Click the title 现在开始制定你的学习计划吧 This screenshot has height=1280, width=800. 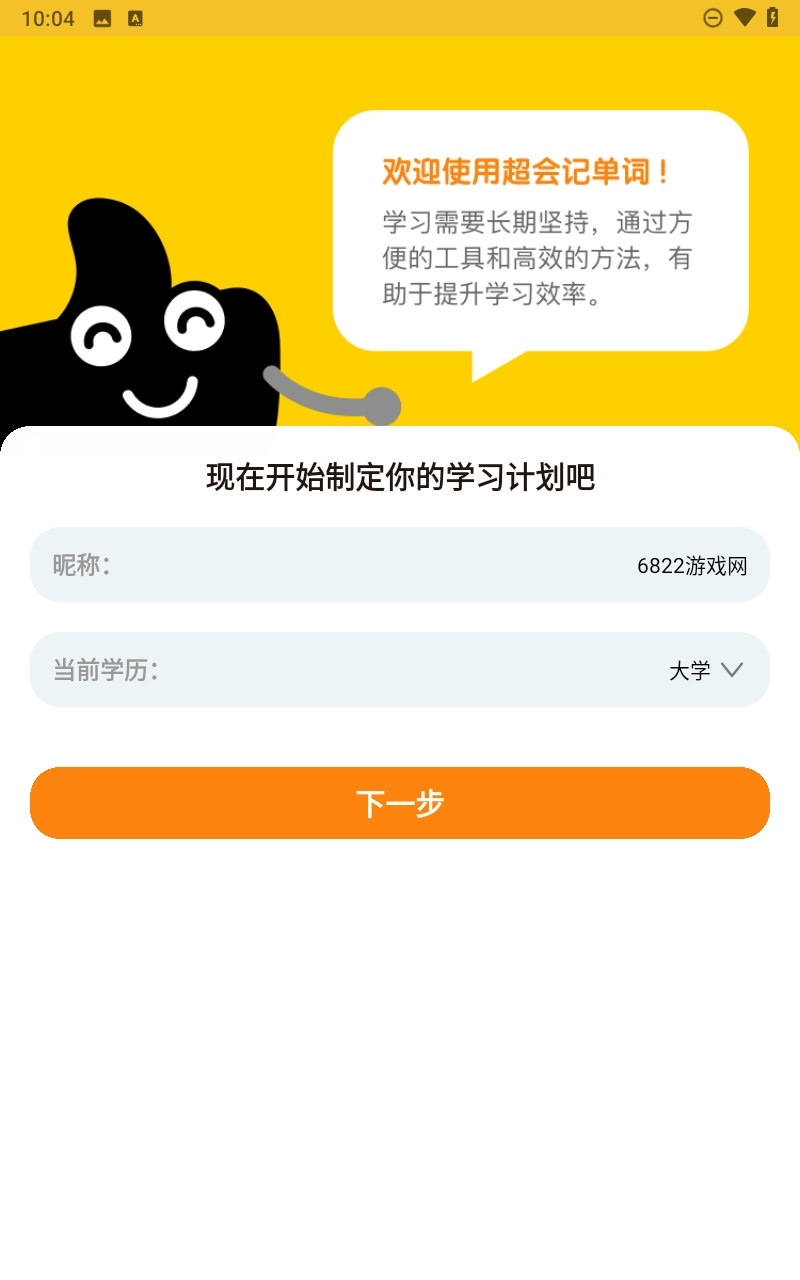[x=399, y=479]
